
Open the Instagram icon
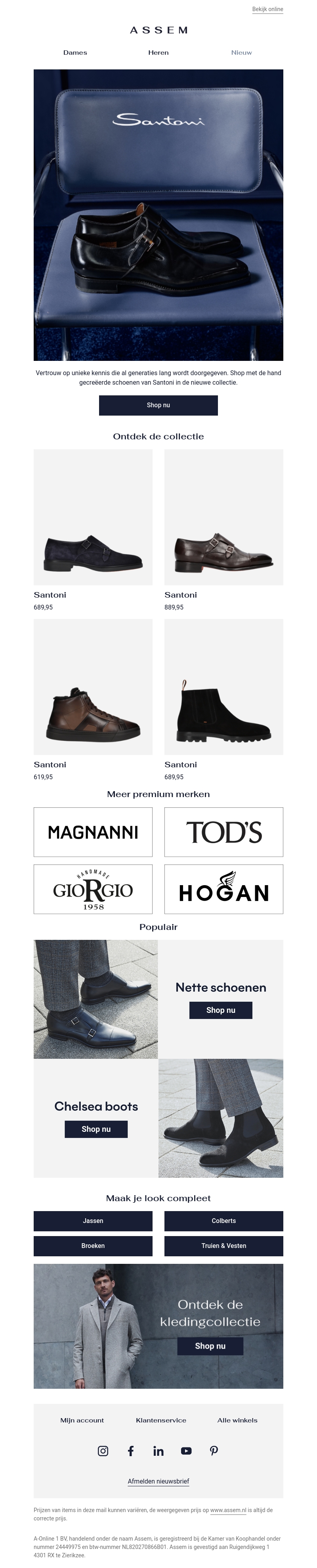click(x=103, y=1451)
